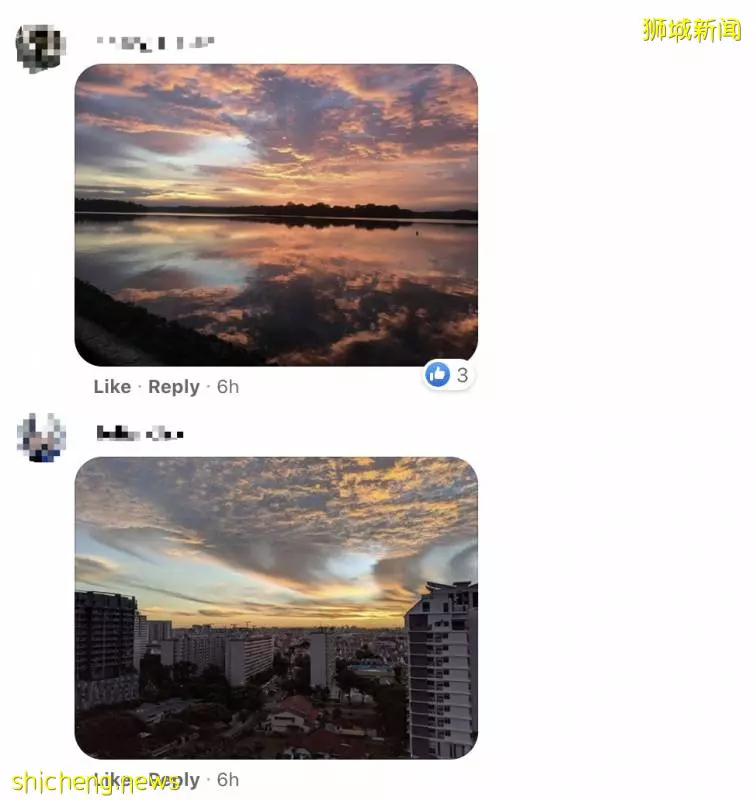Open the city skyline sunset photo

click(x=276, y=607)
